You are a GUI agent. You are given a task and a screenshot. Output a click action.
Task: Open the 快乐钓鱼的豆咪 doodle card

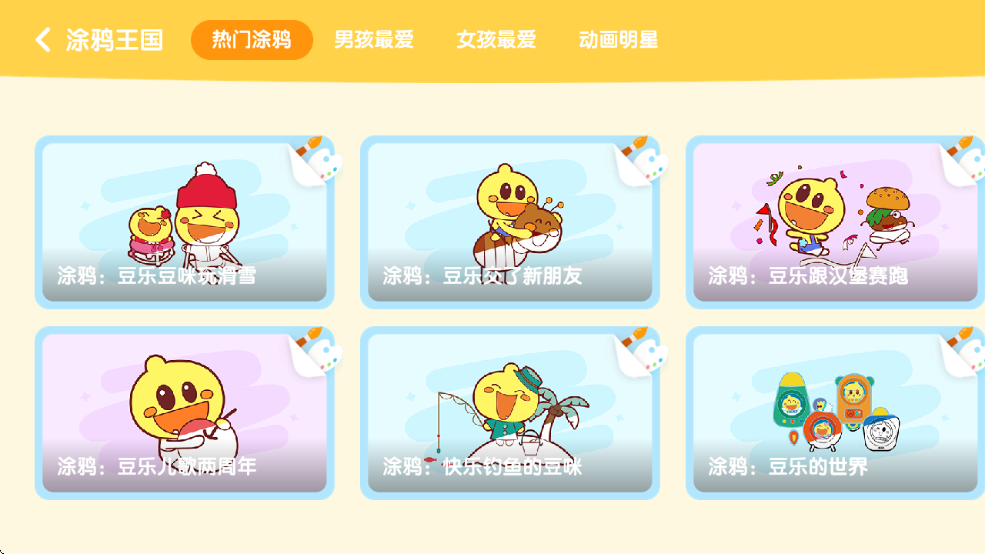point(510,413)
